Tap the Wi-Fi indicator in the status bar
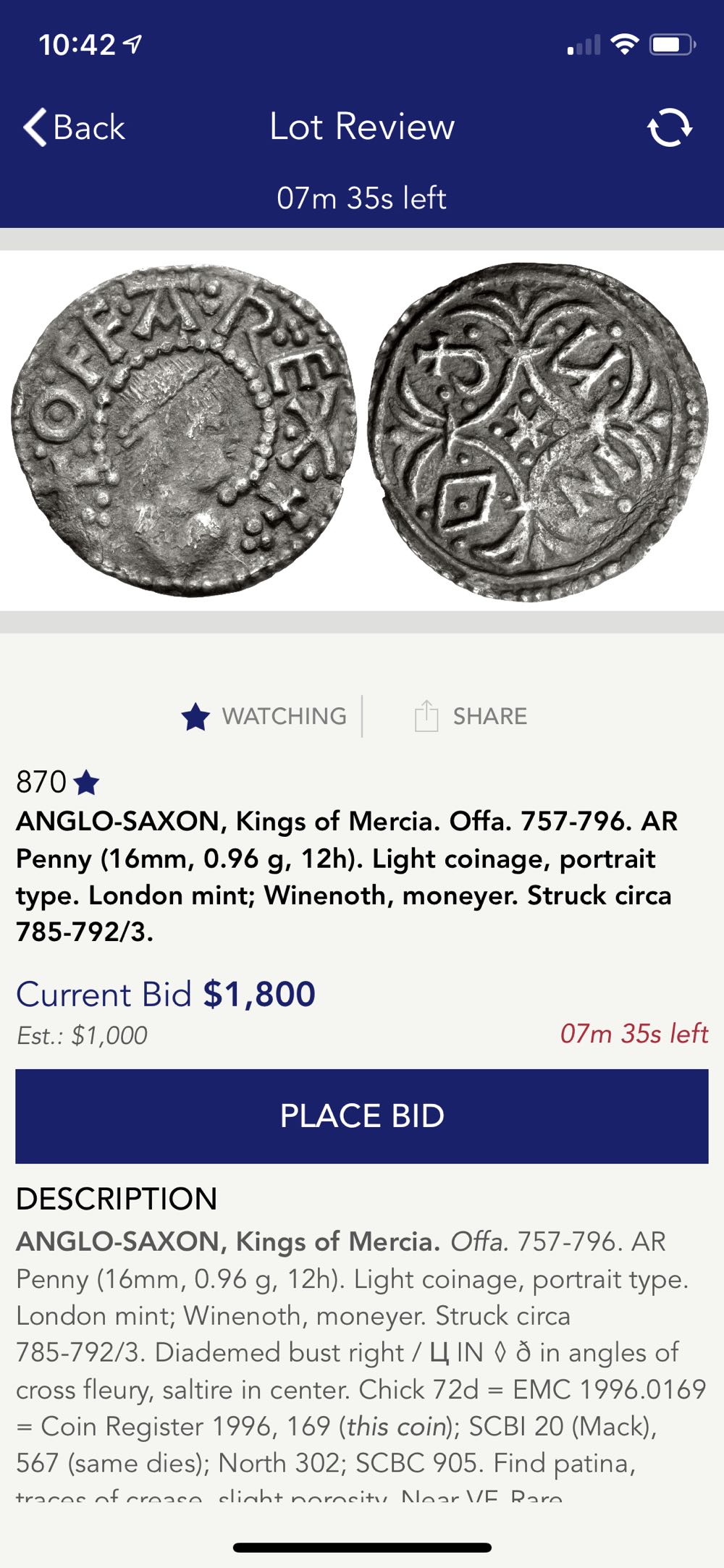Screen dimensions: 724x1568 (x=624, y=43)
